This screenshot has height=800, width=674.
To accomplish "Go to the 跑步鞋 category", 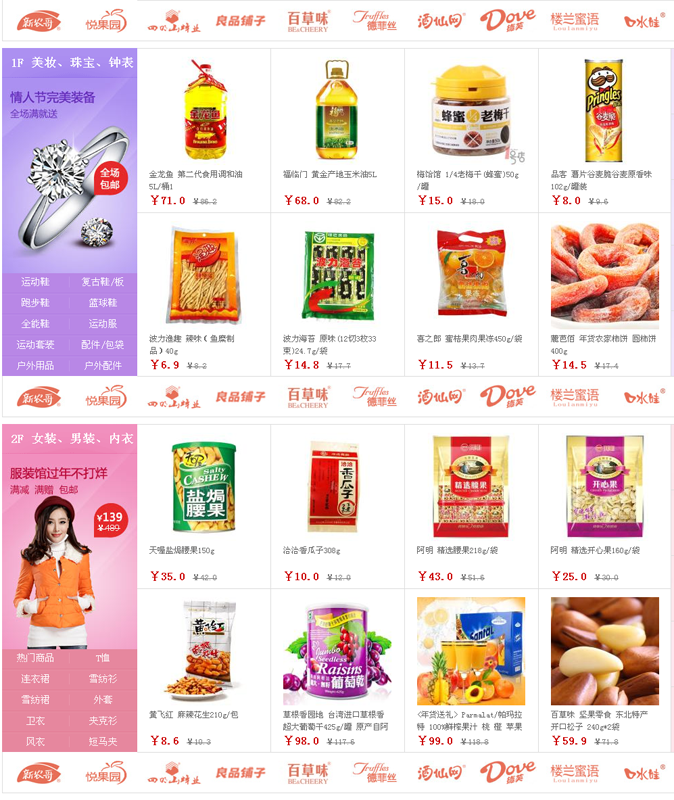I will point(35,302).
